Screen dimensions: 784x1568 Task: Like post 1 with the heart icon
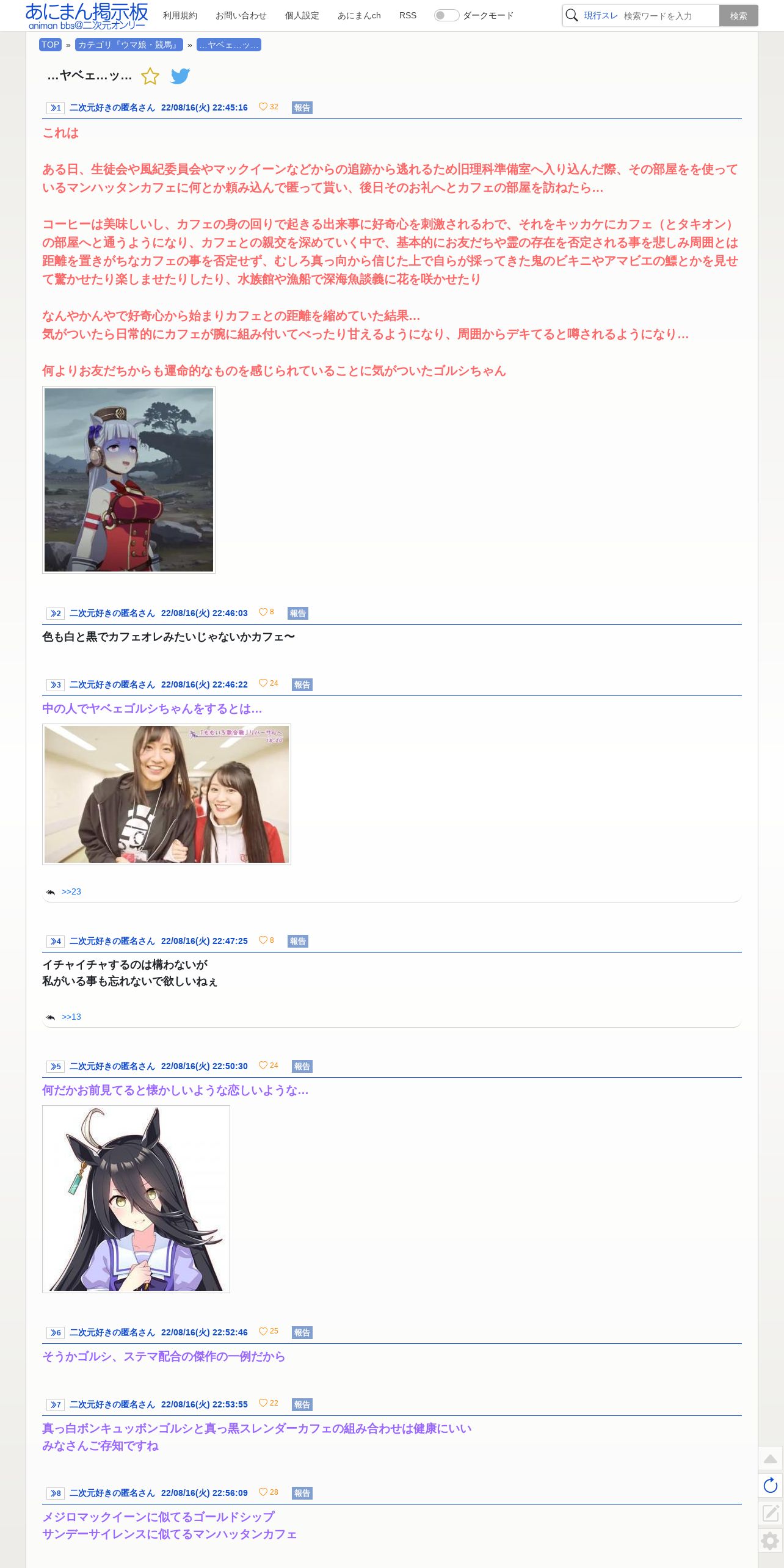tap(263, 107)
